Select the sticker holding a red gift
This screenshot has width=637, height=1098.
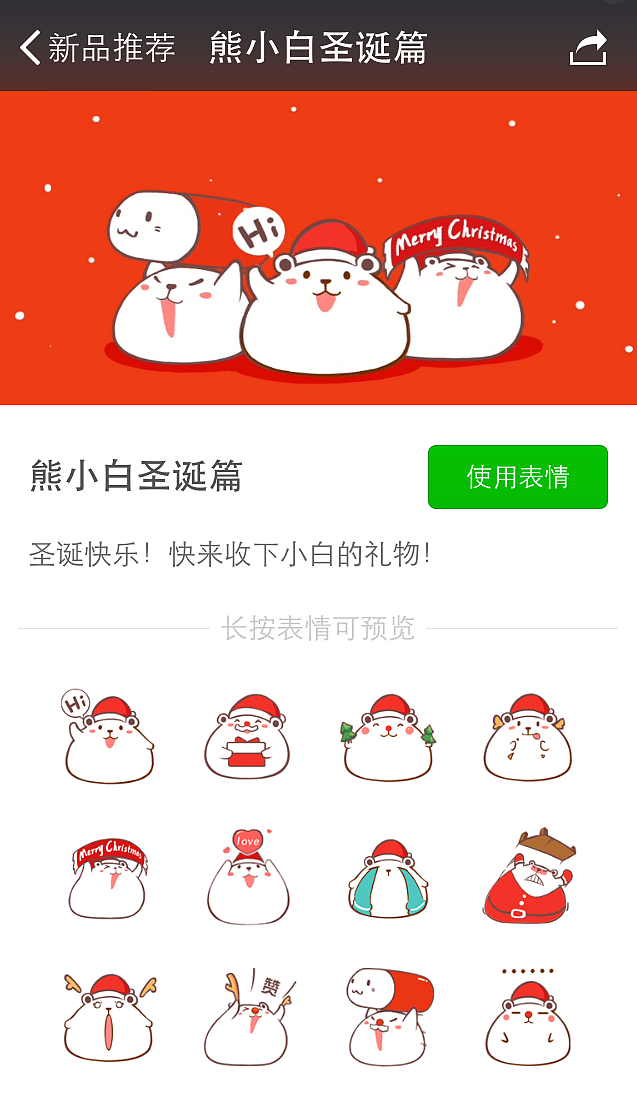coord(247,738)
